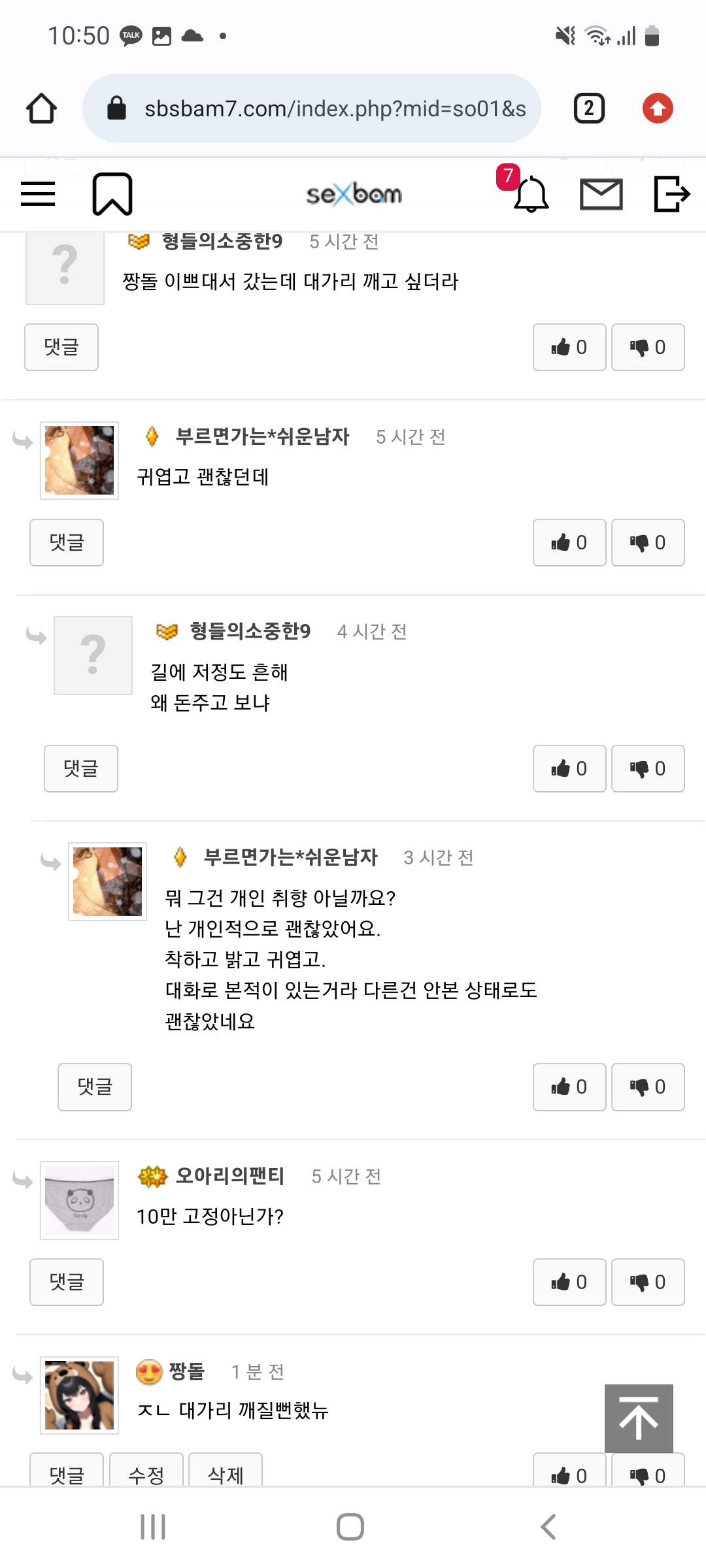The image size is (706, 1568).
Task: Open messages with the envelope icon
Action: [602, 194]
